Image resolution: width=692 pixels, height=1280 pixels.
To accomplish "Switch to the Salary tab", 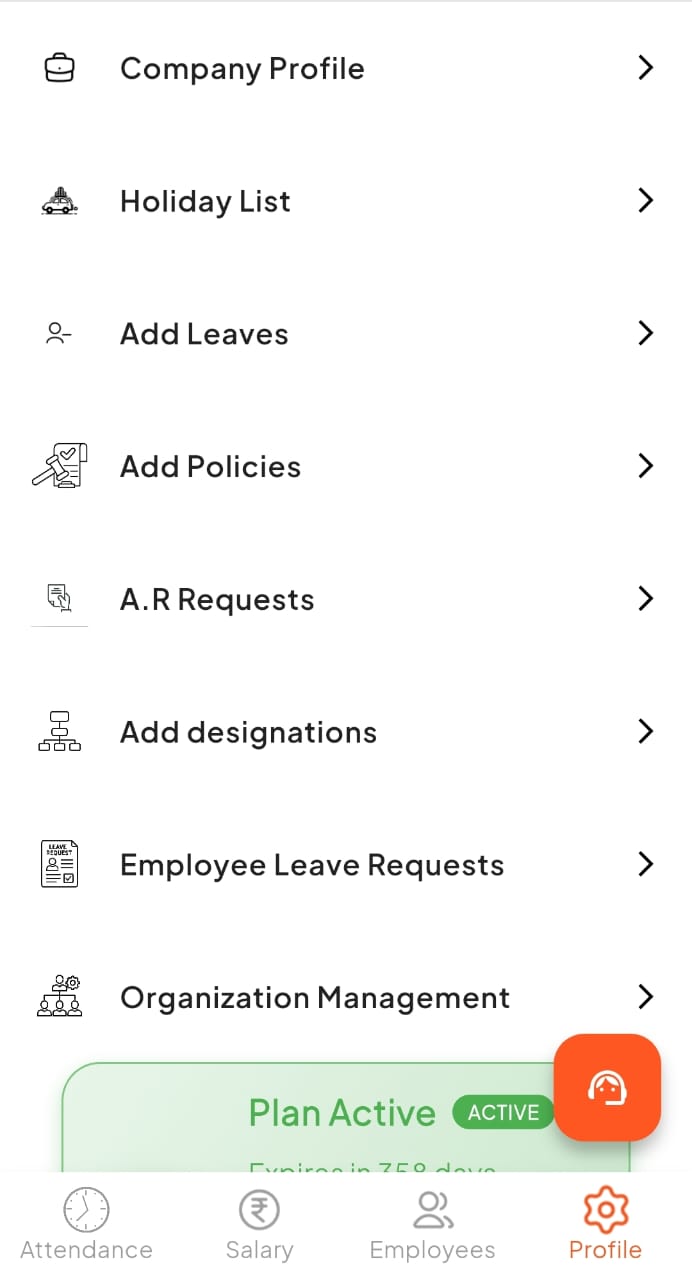I will tap(259, 1224).
